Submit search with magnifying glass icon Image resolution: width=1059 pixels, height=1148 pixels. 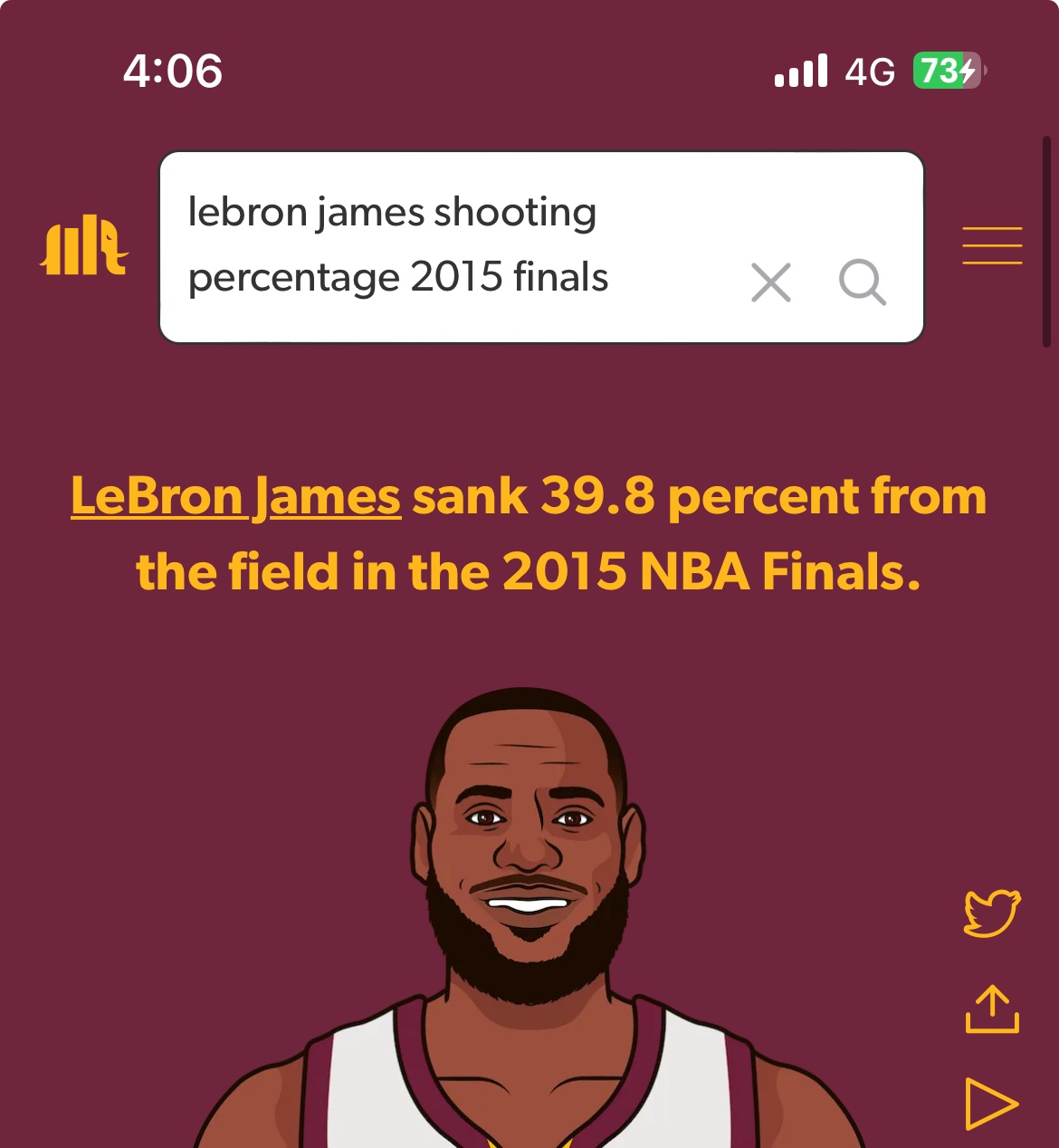tap(862, 282)
